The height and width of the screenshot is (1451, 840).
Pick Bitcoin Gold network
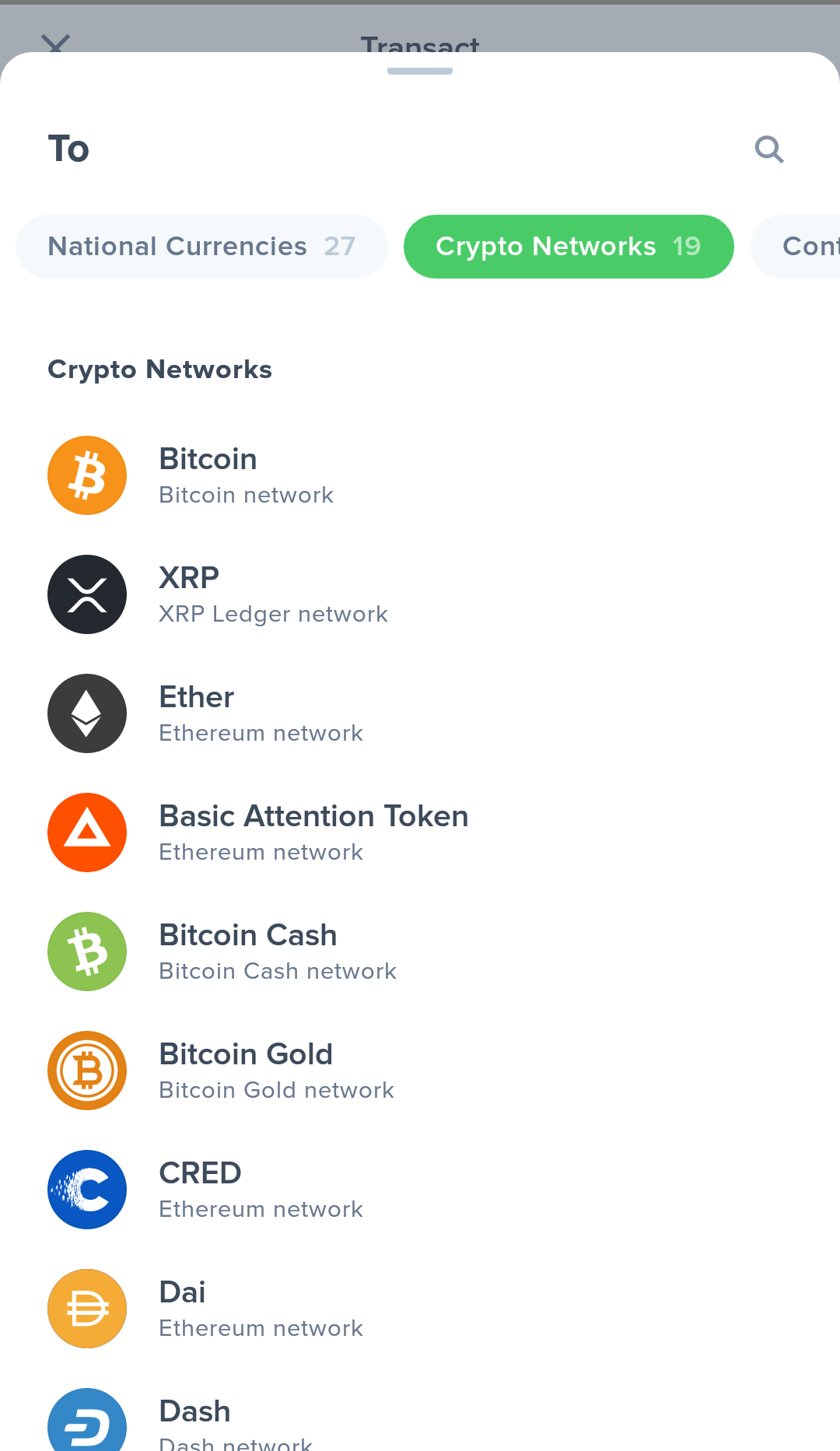420,1071
